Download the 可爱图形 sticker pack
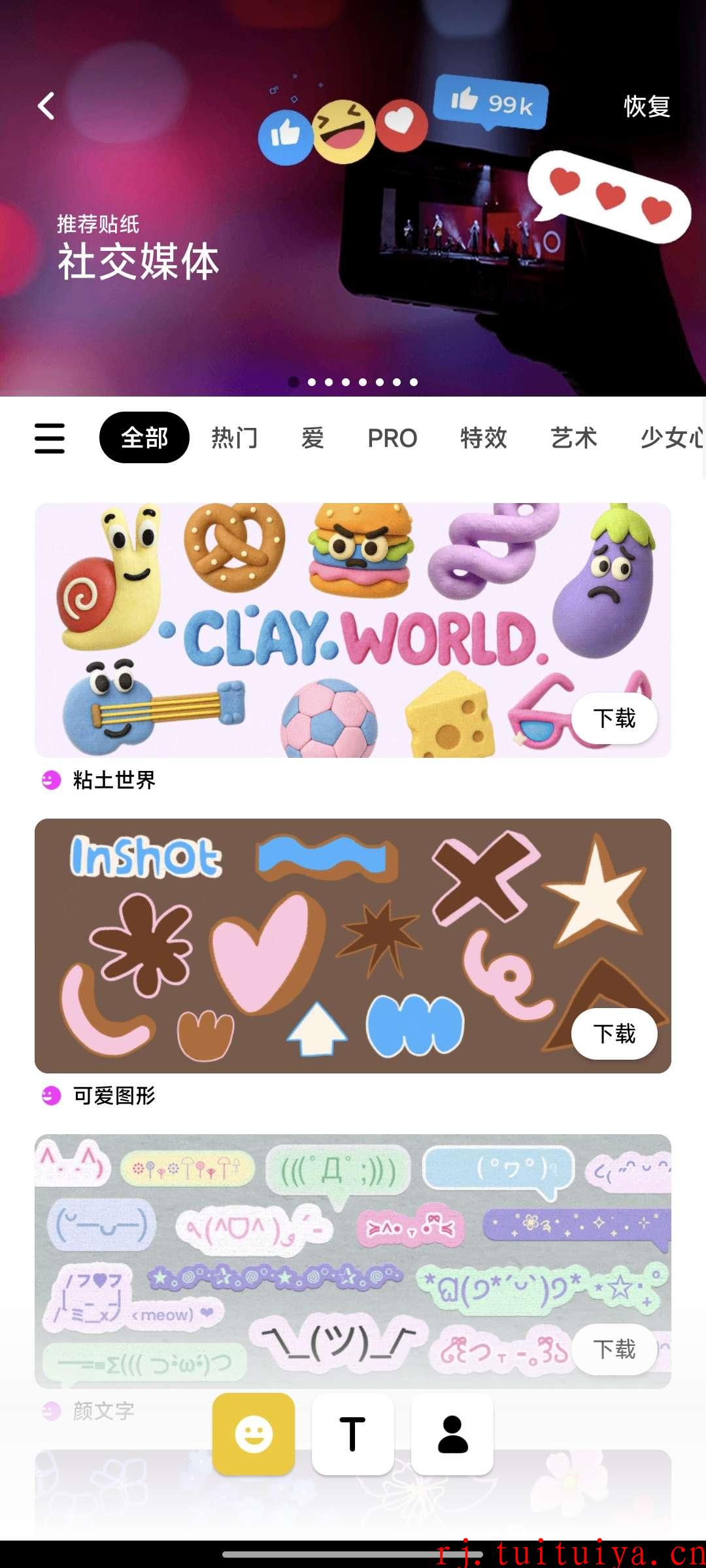Screen dimensions: 706x1568 (x=615, y=1034)
